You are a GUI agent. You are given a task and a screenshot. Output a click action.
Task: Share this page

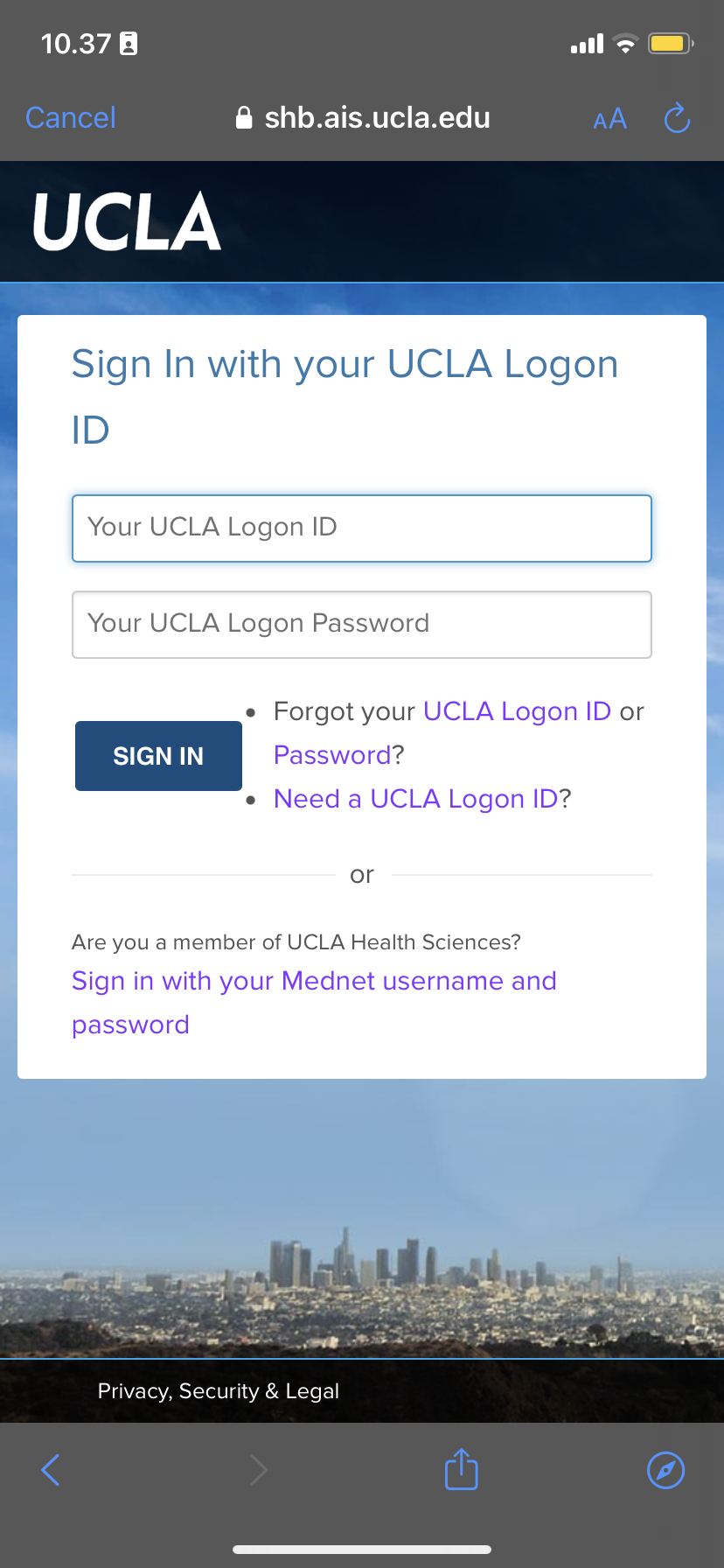coord(462,1469)
